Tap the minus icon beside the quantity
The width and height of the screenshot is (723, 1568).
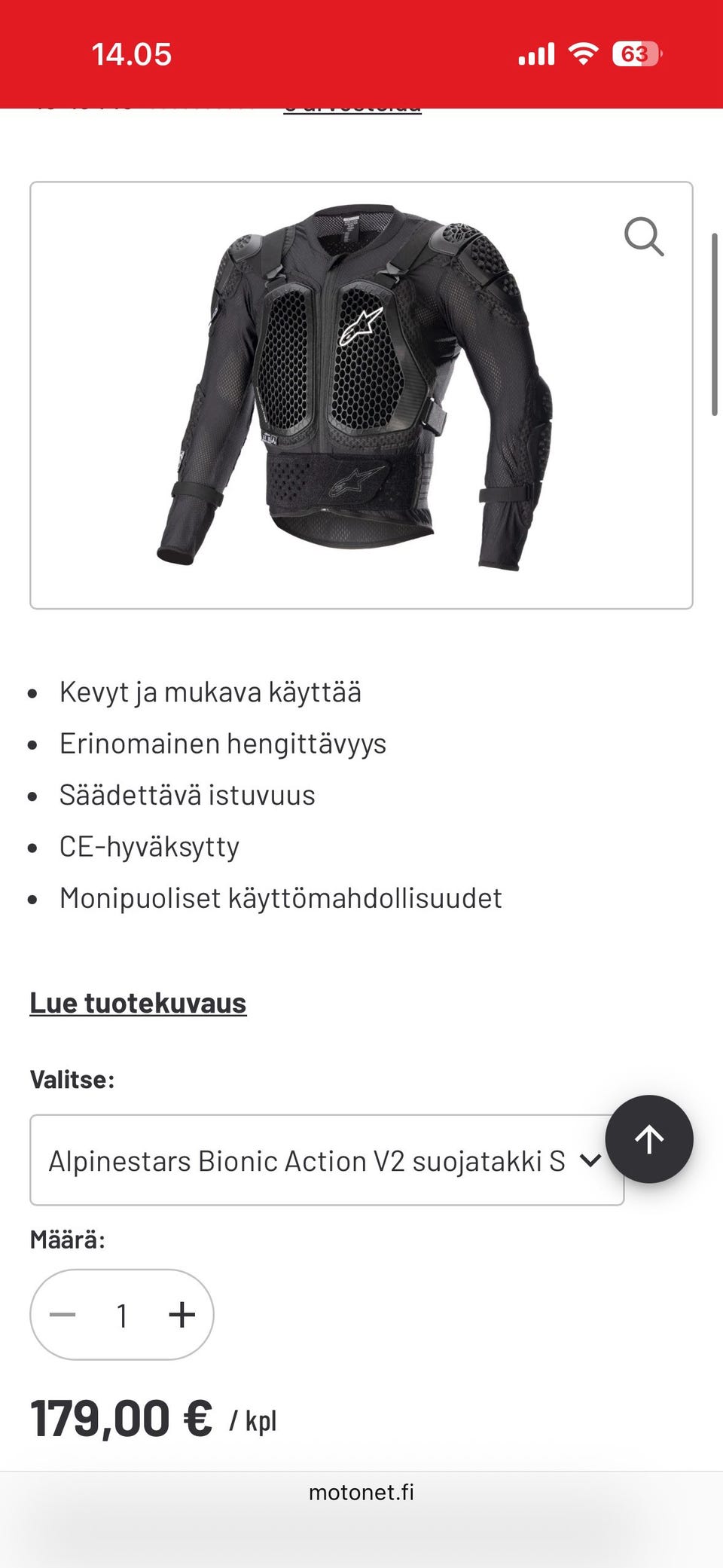point(63,1315)
